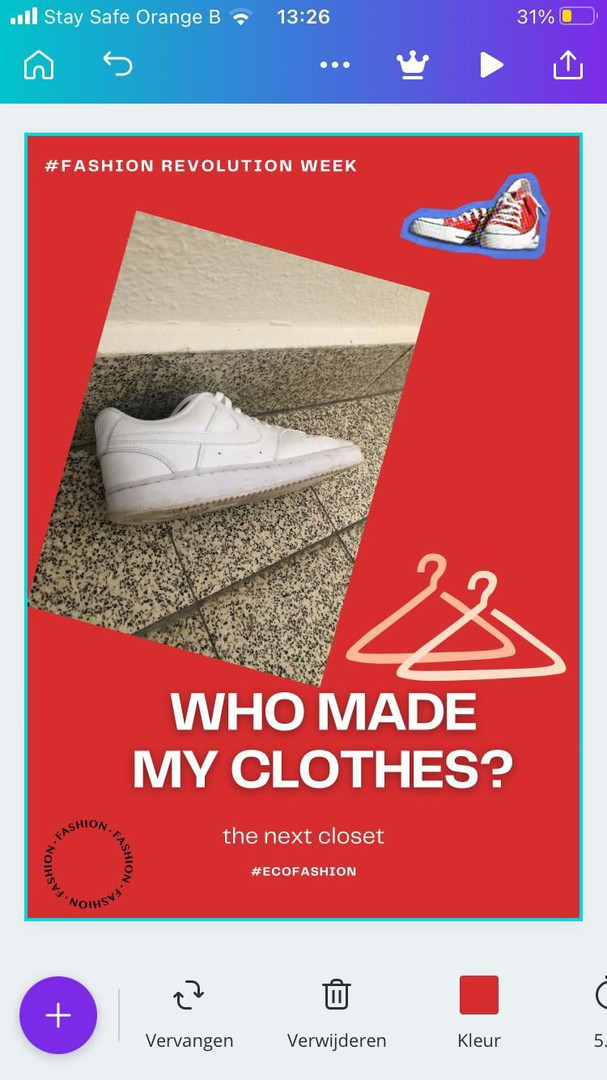Select the #FASHION REVOLUTION WEEK text
This screenshot has width=607, height=1080.
[200, 166]
